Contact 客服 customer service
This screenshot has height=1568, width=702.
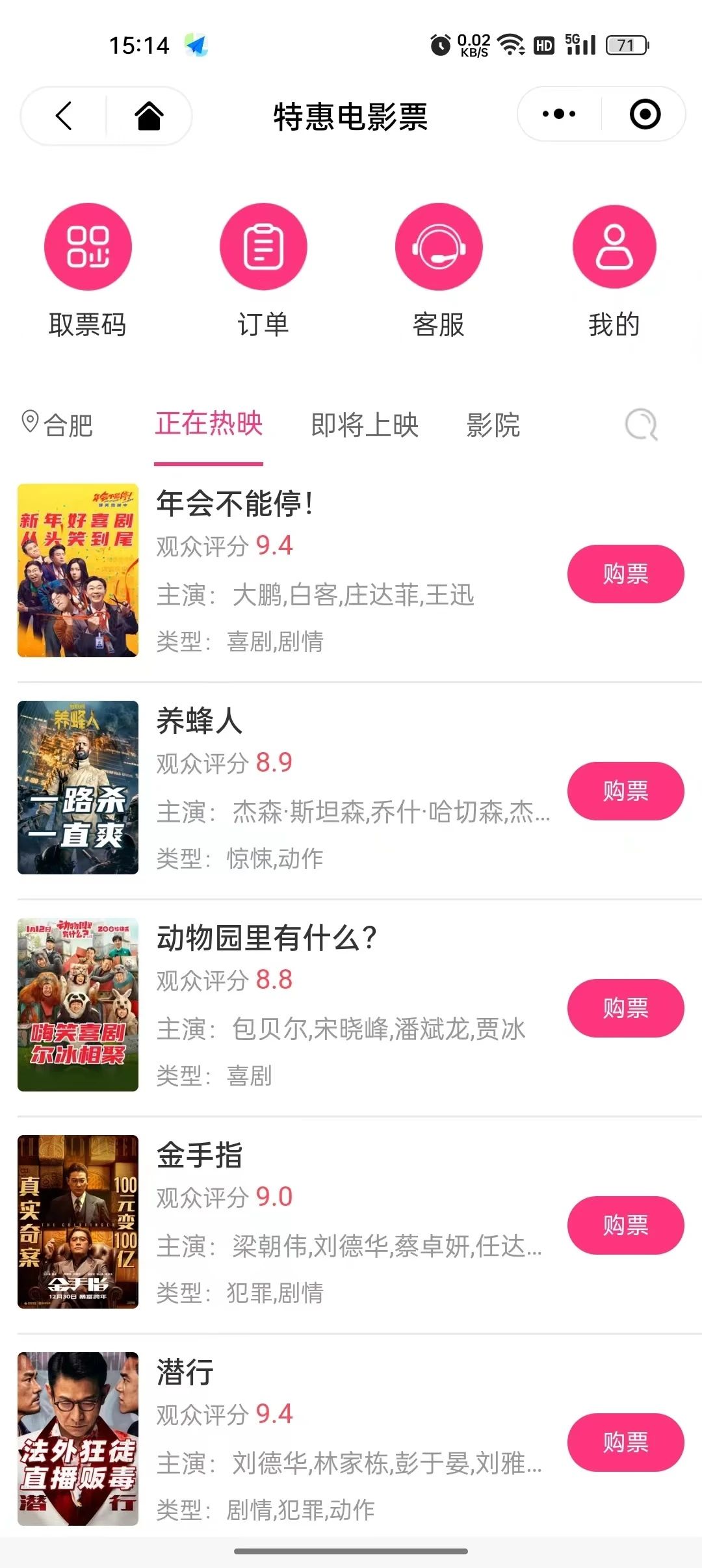coord(439,248)
